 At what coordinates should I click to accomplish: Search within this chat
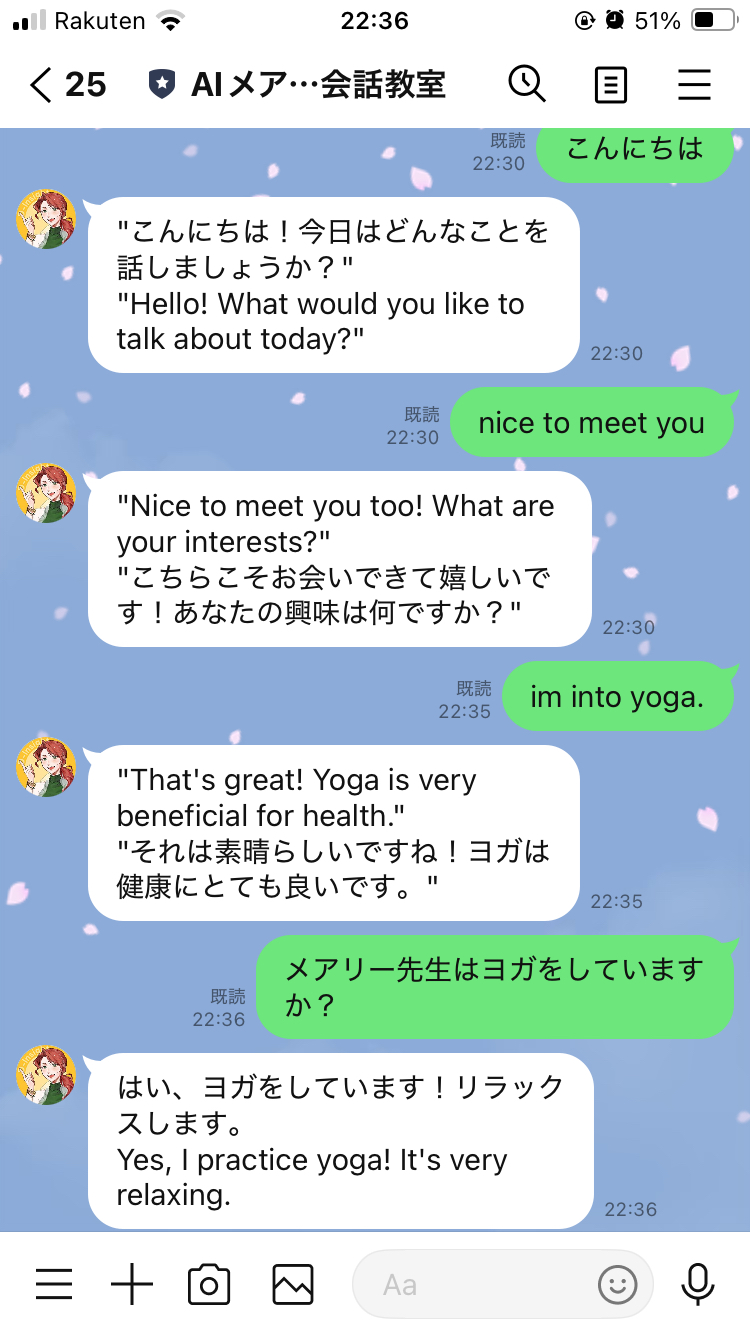tap(527, 85)
